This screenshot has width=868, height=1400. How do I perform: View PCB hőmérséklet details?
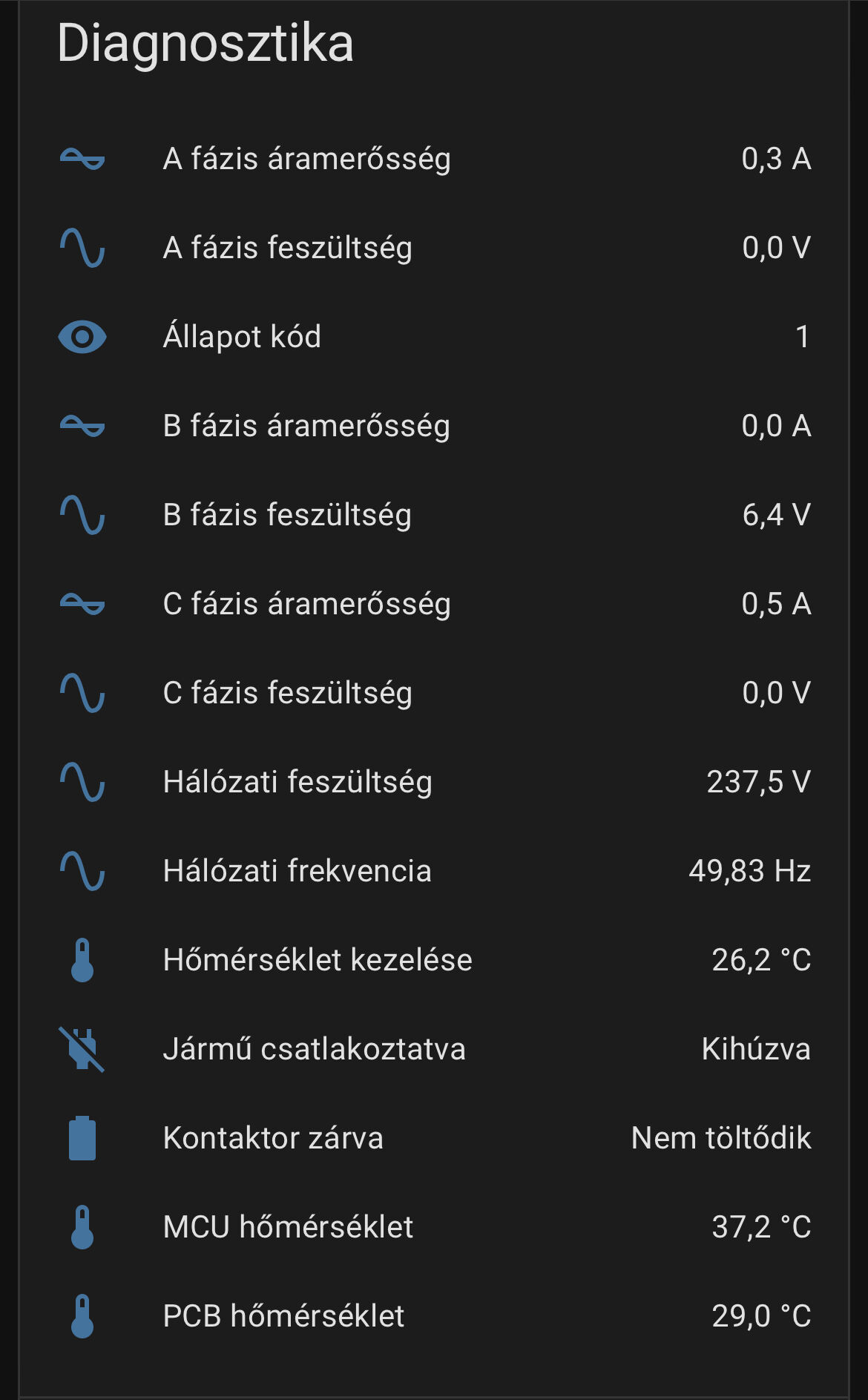click(434, 1316)
